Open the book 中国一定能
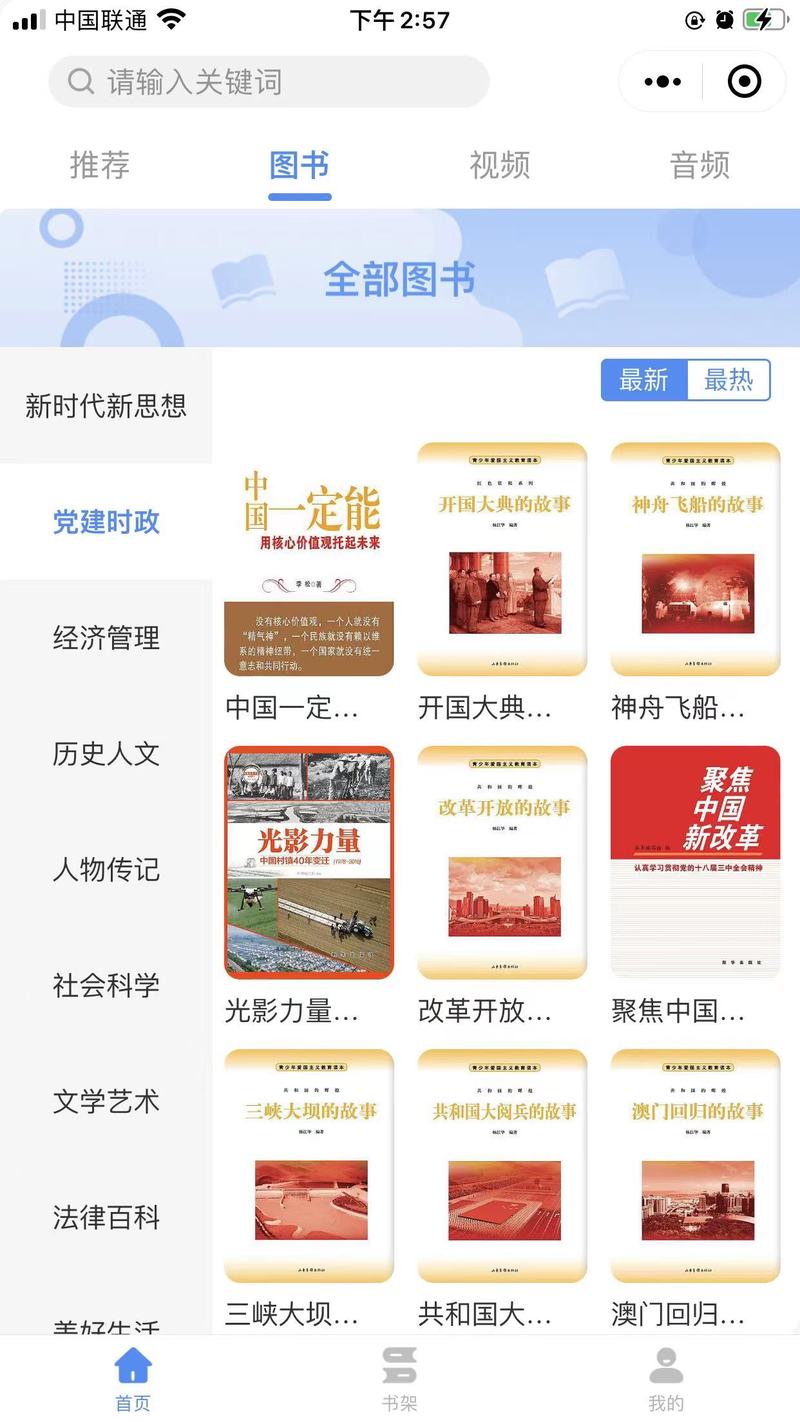800x1422 pixels. [x=309, y=560]
